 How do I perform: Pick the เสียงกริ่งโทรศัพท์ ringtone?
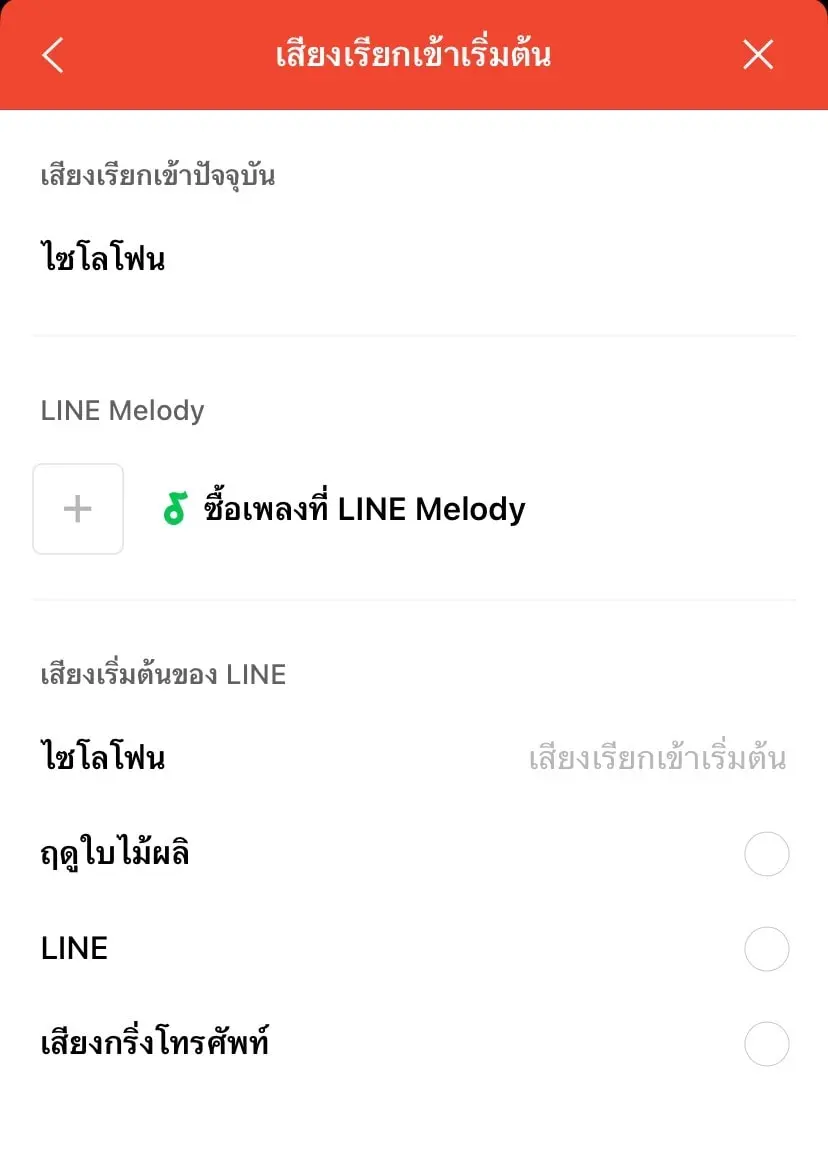click(x=766, y=1044)
